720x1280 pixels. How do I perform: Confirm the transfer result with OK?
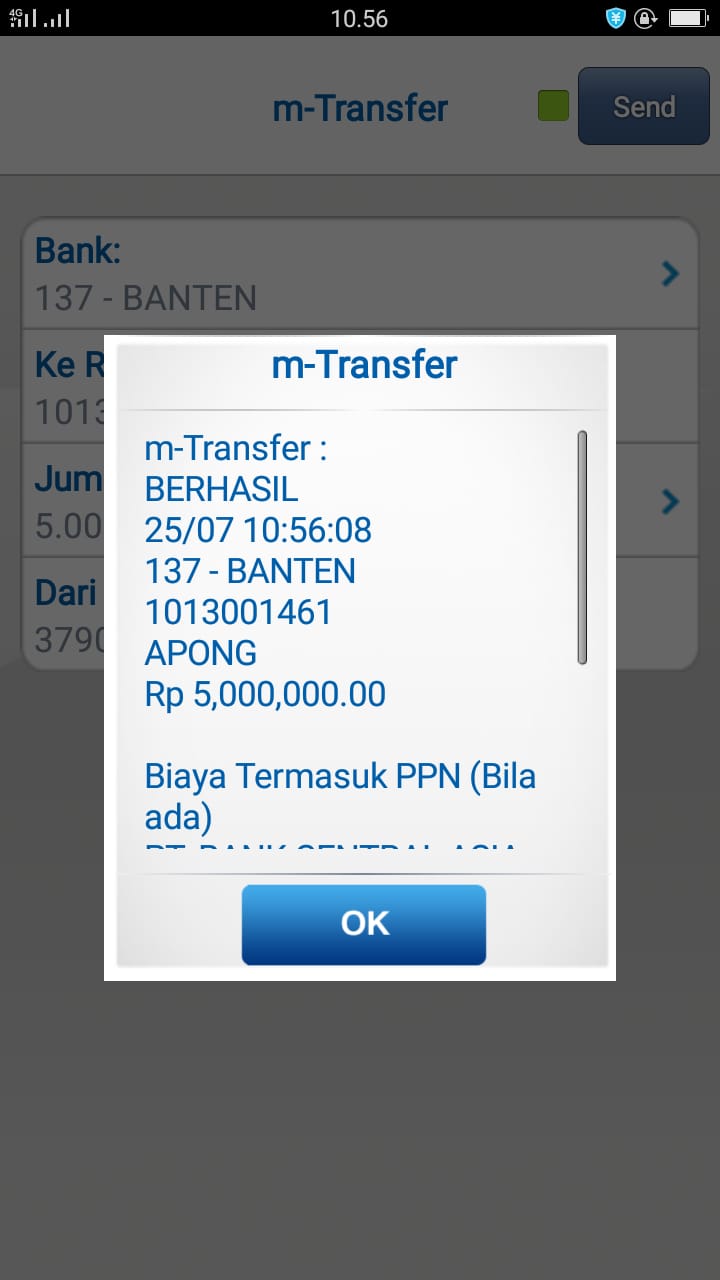click(364, 924)
